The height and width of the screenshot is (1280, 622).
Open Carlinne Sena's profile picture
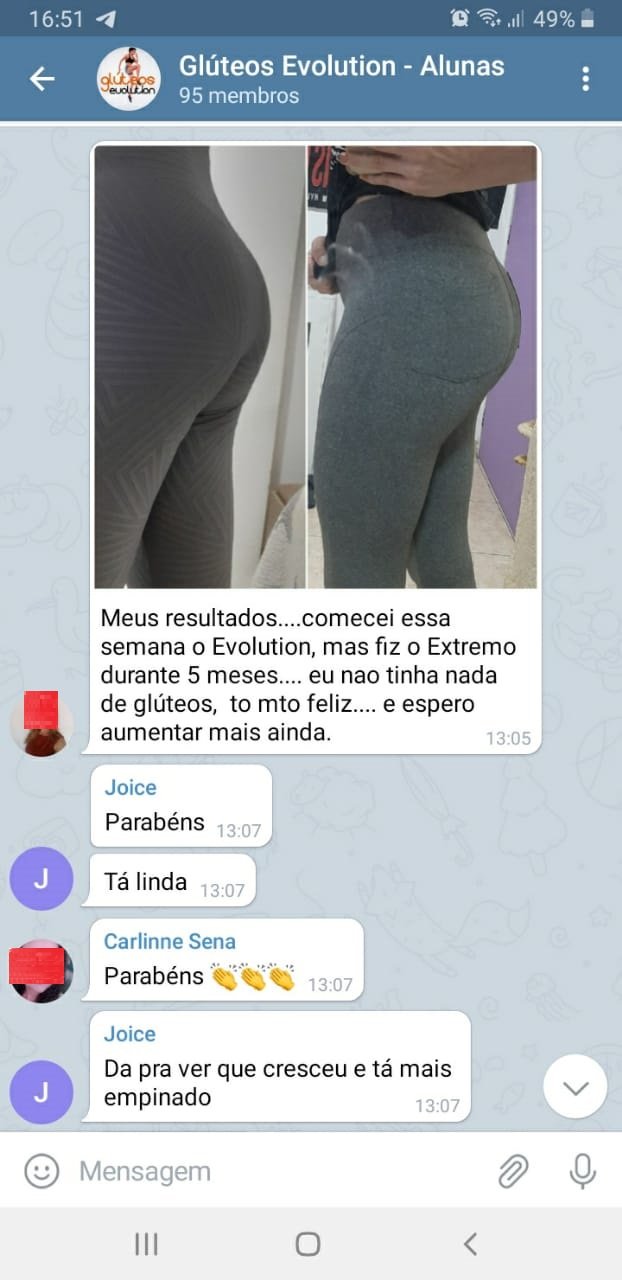[42, 969]
